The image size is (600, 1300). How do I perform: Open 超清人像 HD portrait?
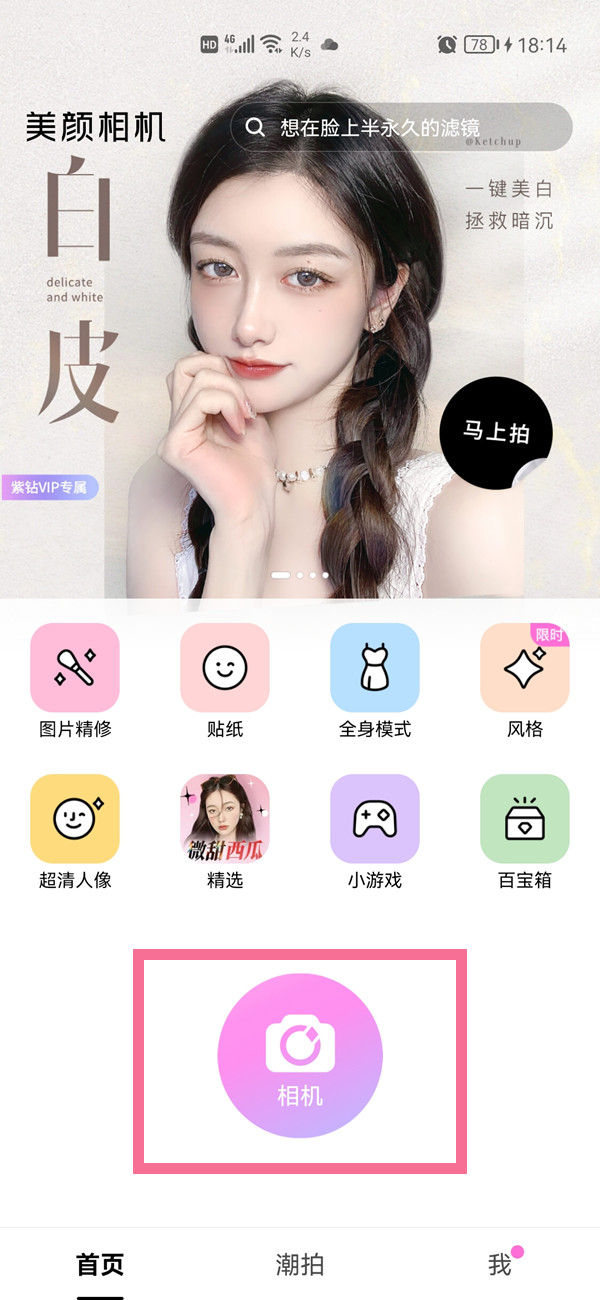(75, 819)
